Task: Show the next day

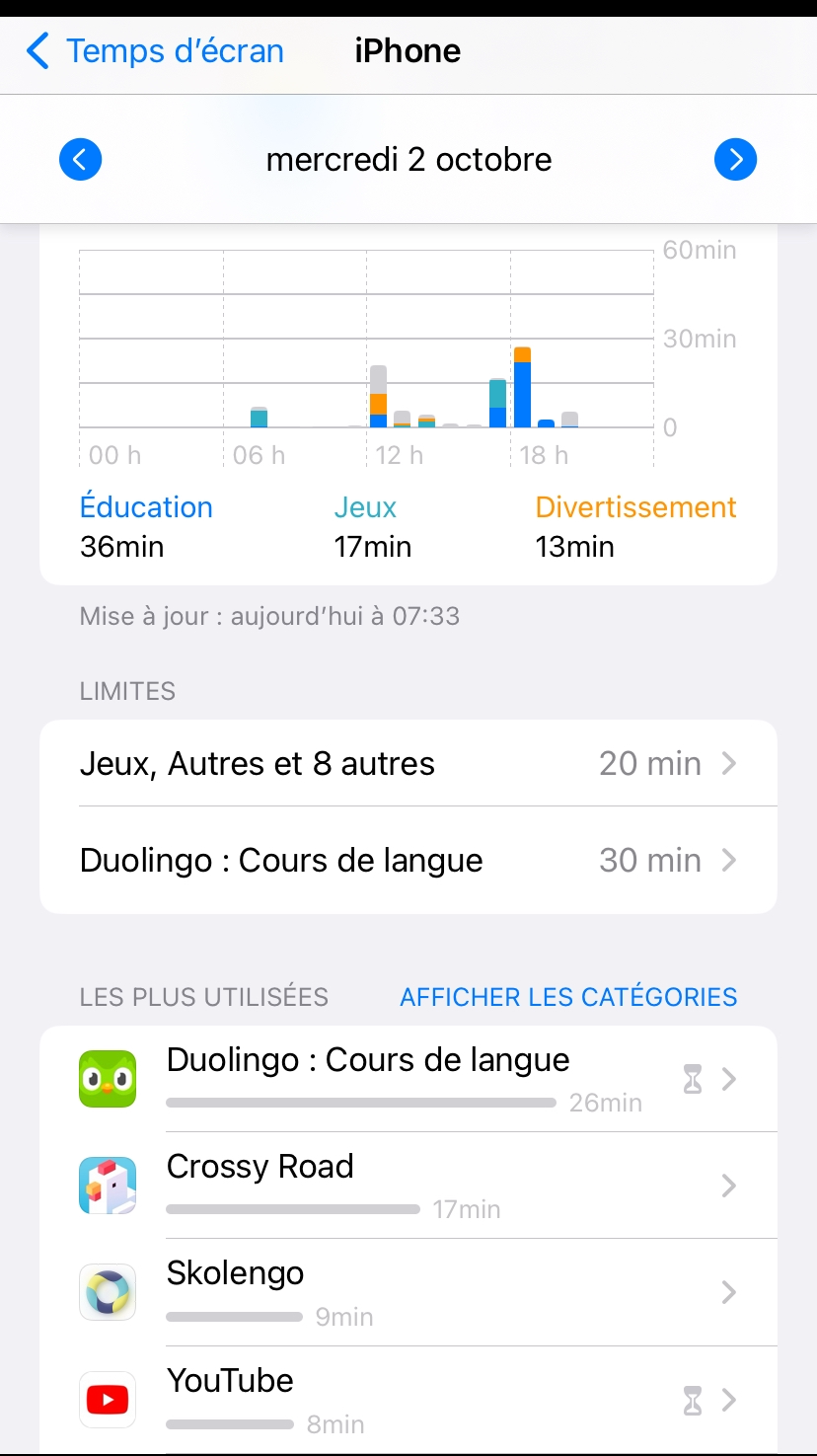Action: 735,160
